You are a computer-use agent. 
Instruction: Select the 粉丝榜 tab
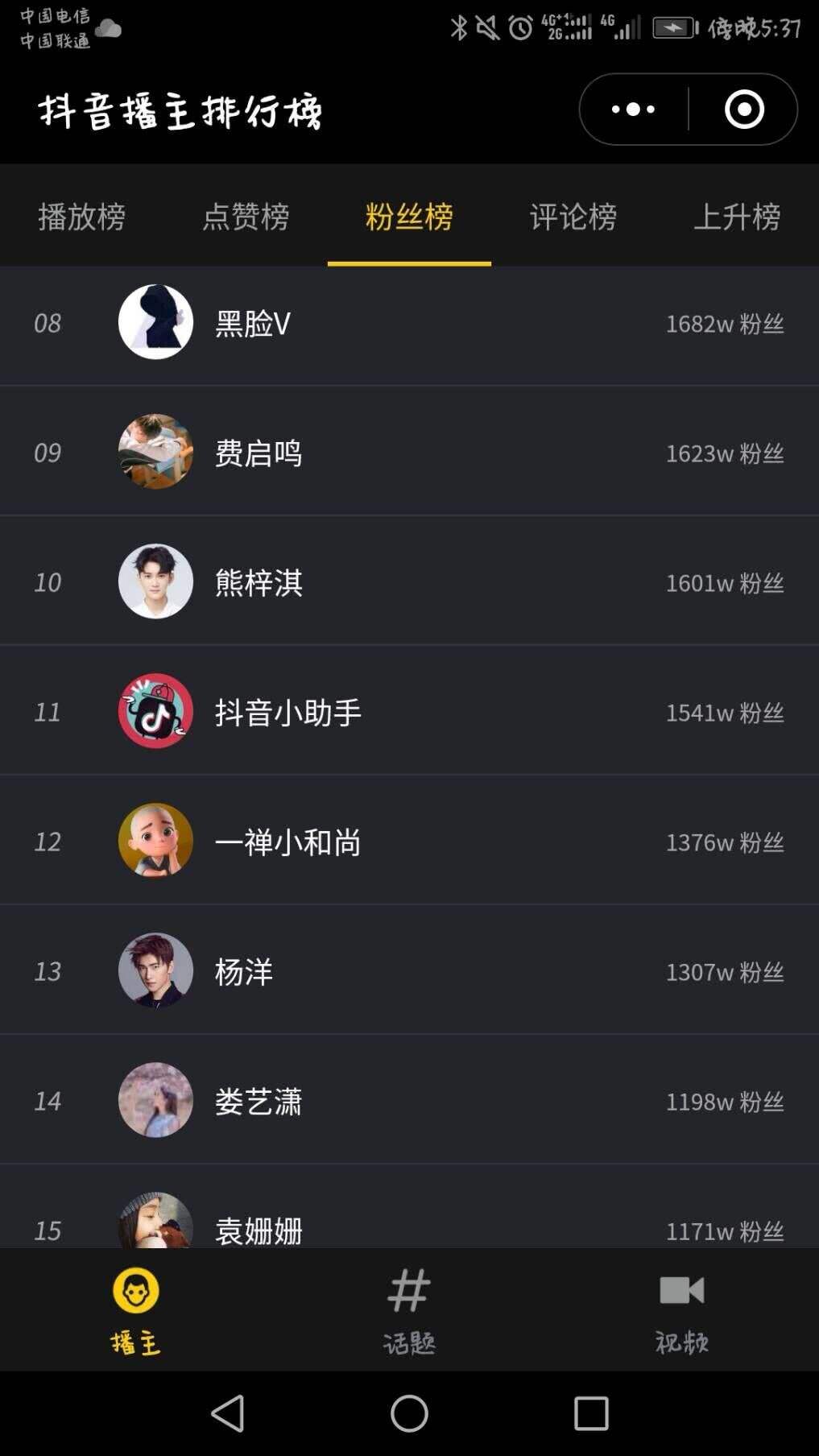[409, 217]
